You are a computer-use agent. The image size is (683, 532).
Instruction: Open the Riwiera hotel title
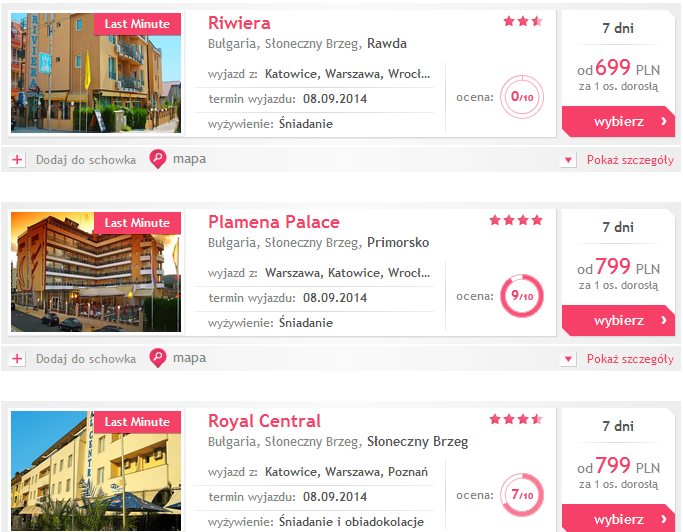tap(239, 23)
